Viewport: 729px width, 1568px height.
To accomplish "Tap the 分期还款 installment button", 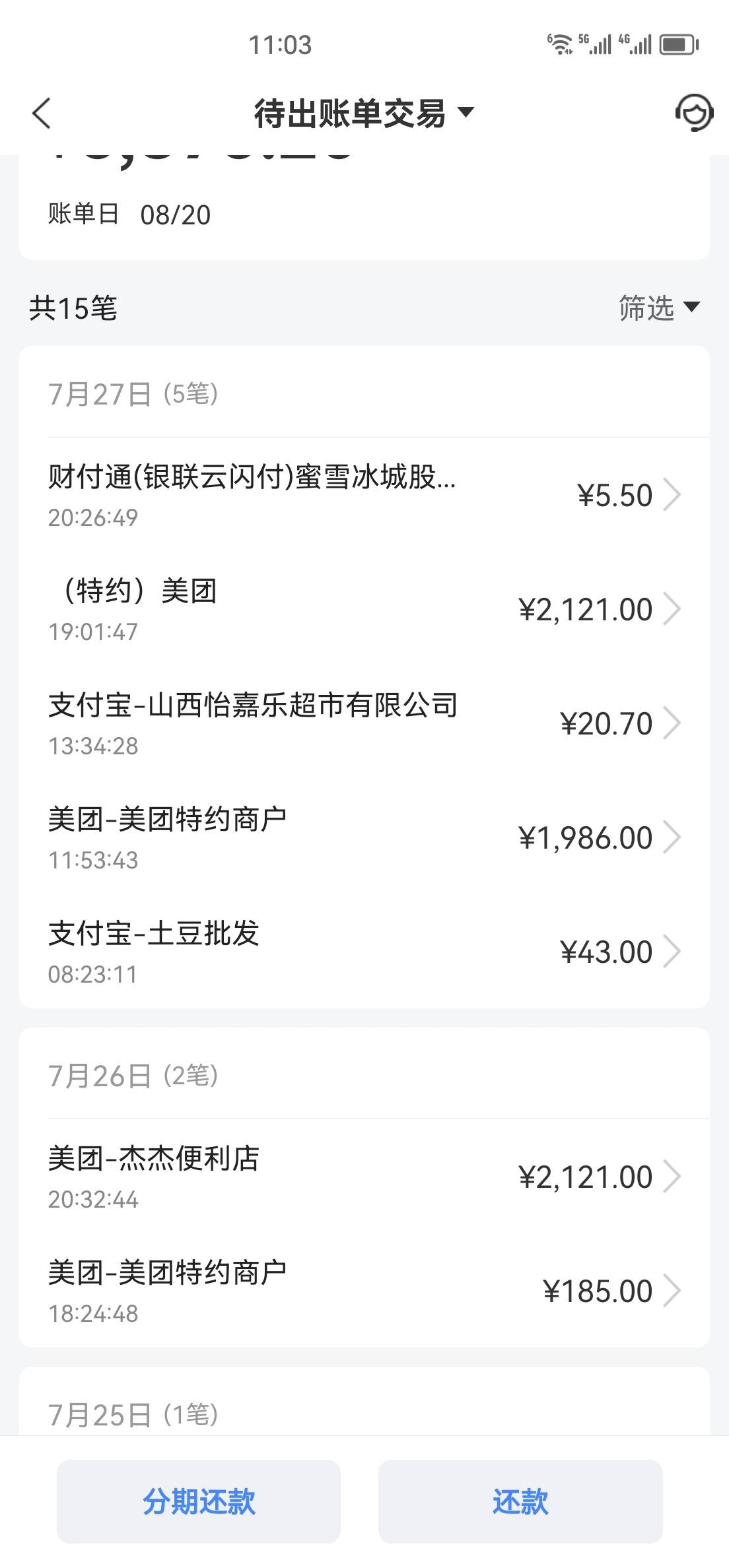I will [199, 1501].
